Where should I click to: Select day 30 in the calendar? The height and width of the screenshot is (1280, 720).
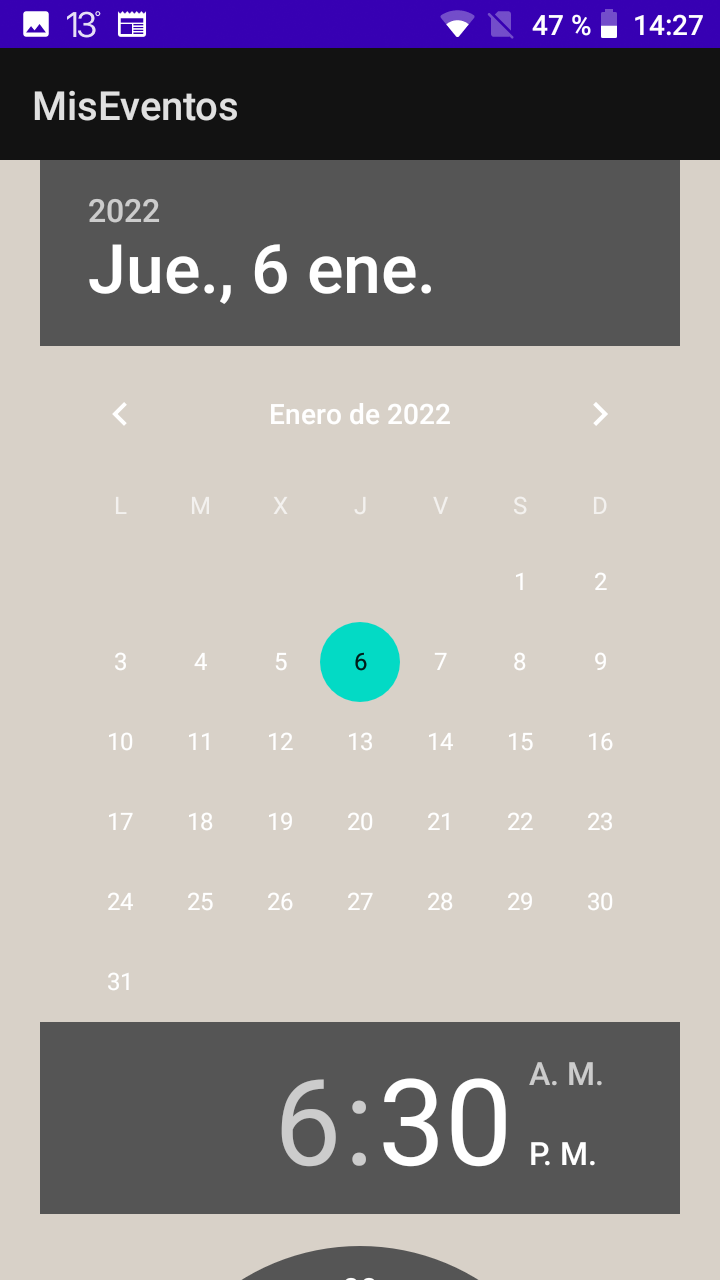tap(600, 902)
